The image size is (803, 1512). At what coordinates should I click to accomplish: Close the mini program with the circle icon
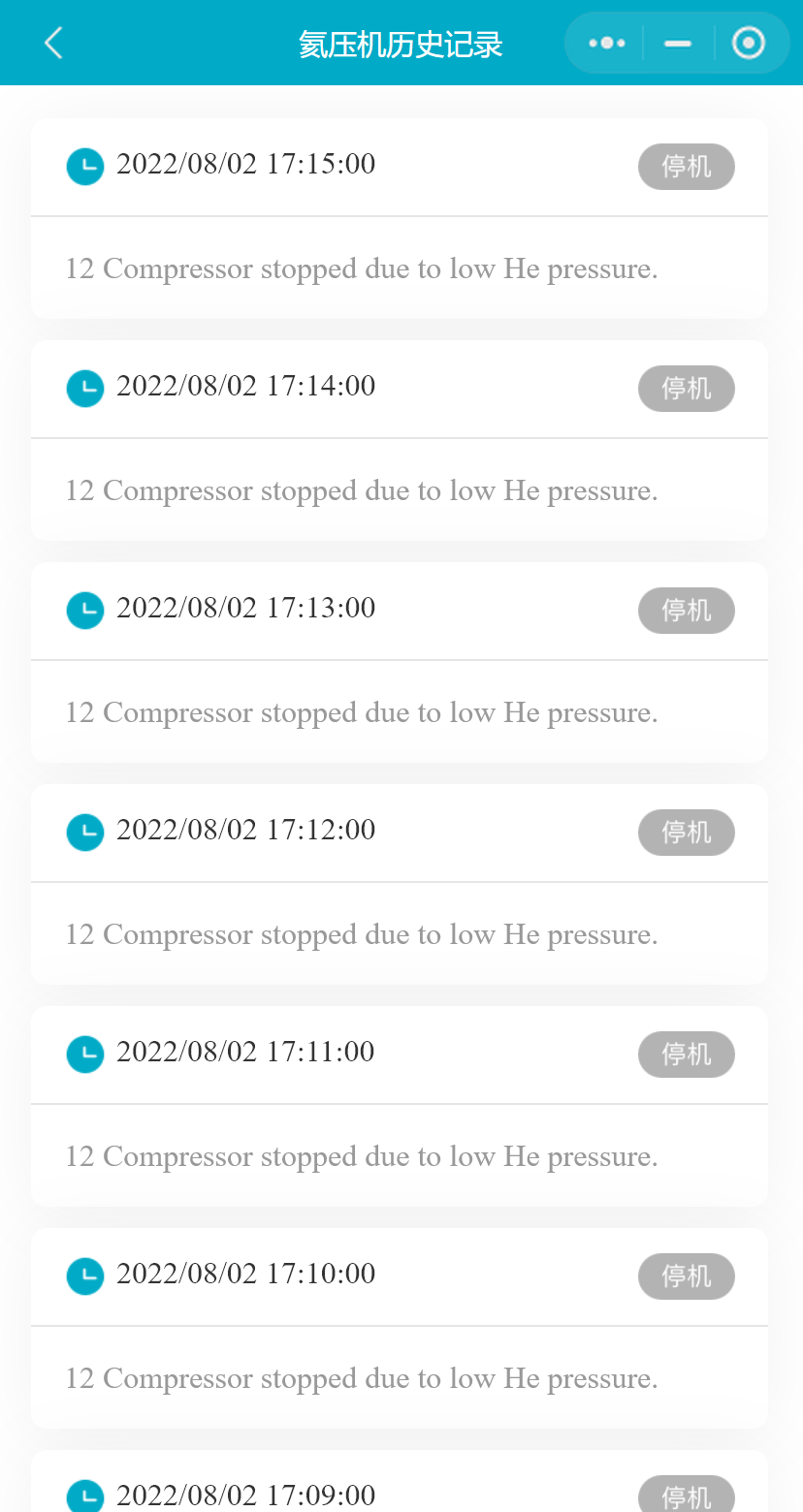[748, 43]
